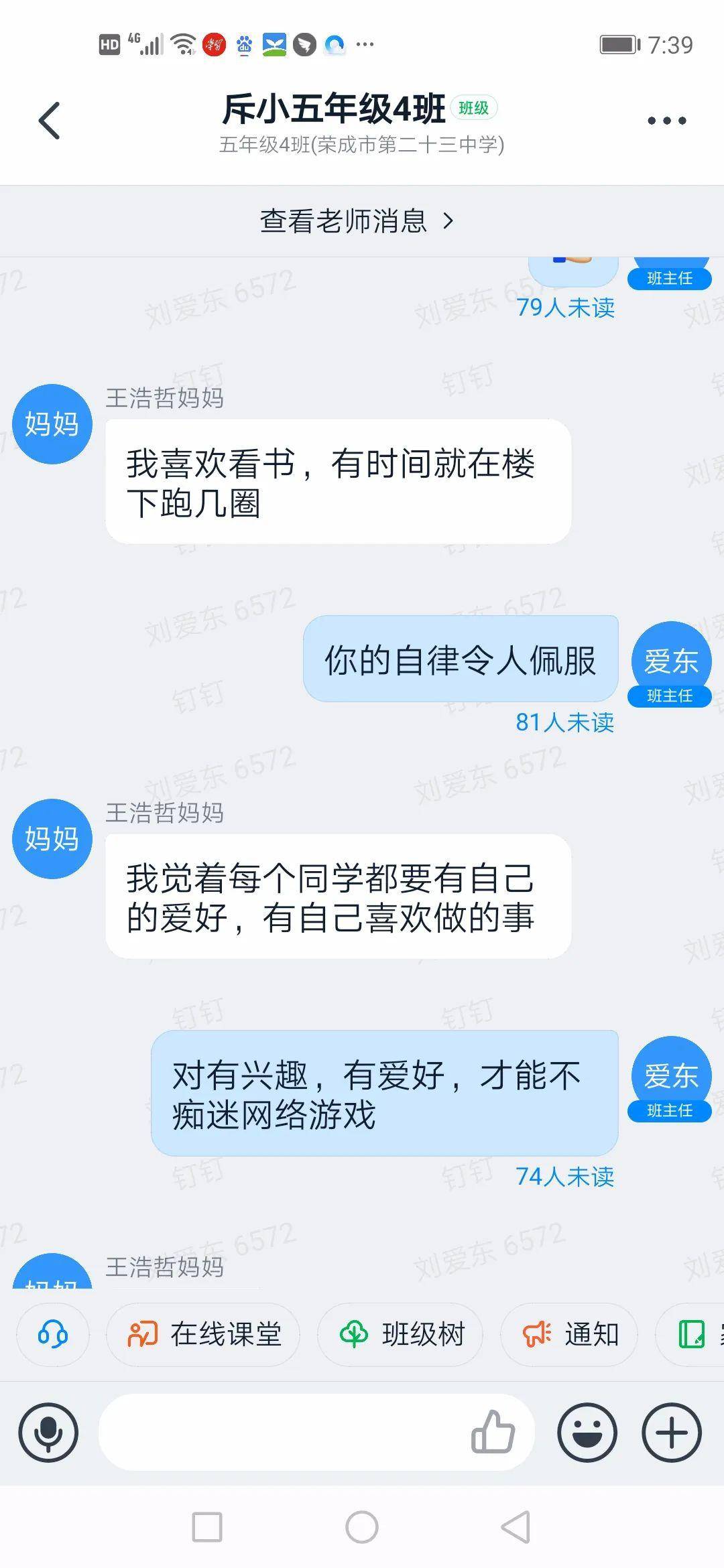Open recent apps from navigation bar
The width and height of the screenshot is (724, 1568).
coord(207,1528)
